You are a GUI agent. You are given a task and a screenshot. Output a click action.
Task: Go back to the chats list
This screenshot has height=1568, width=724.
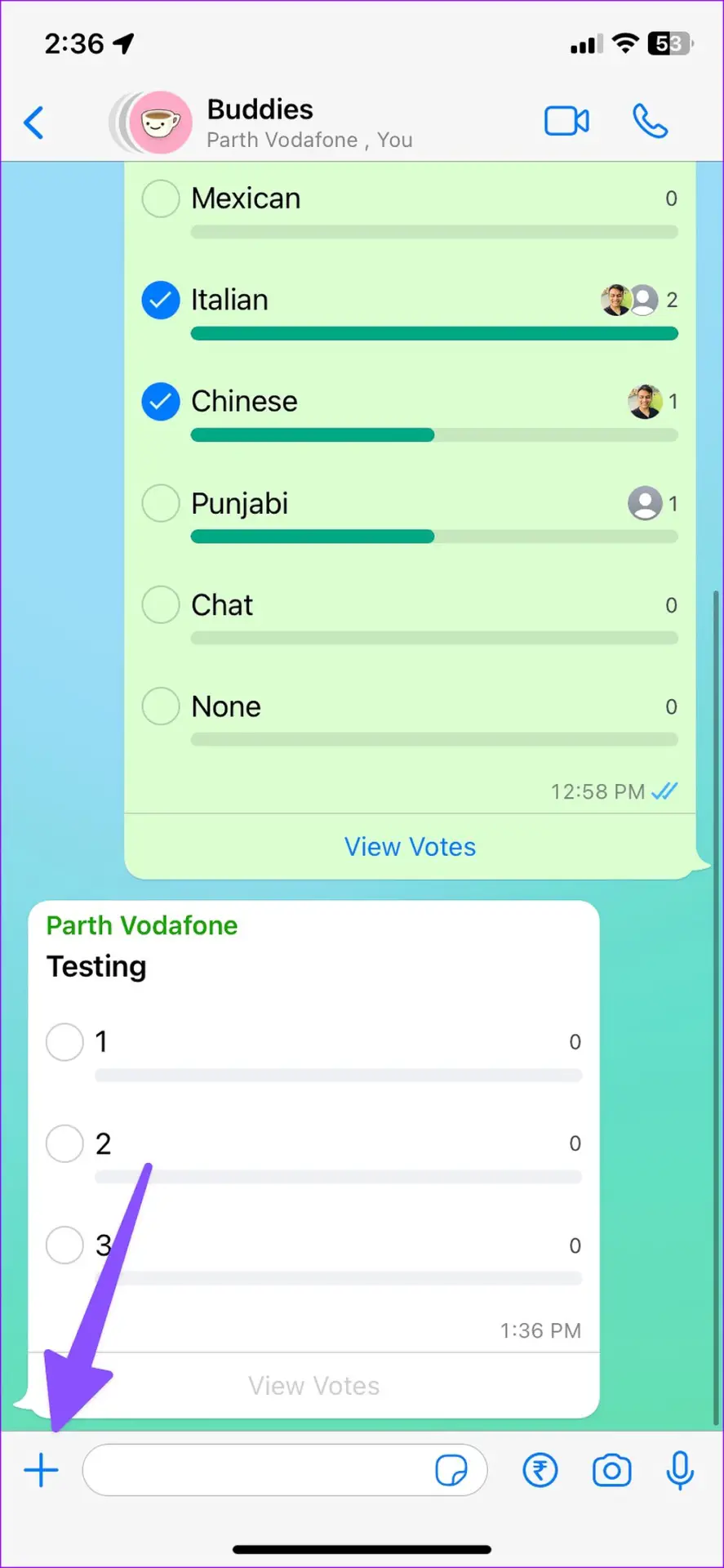point(34,123)
